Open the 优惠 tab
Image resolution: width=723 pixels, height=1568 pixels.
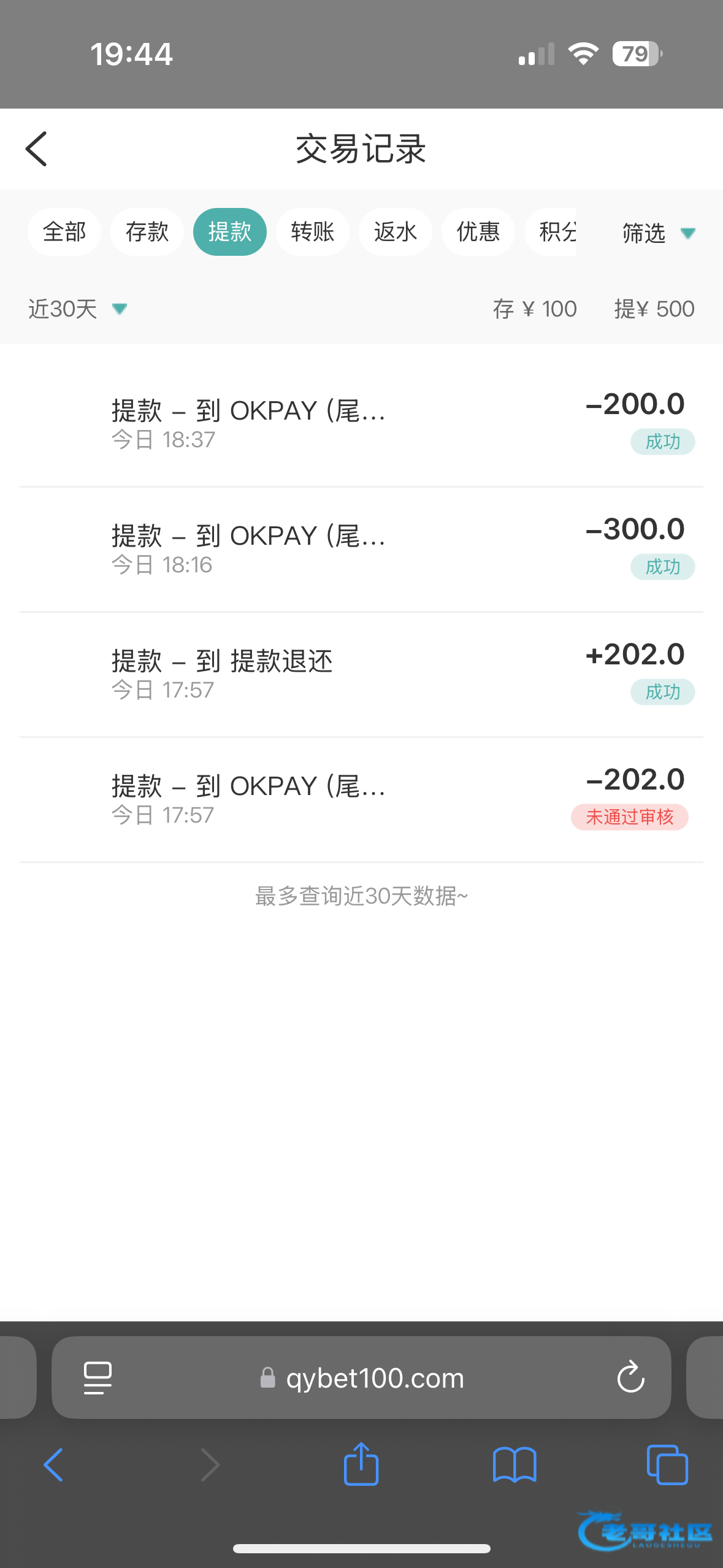[x=478, y=232]
